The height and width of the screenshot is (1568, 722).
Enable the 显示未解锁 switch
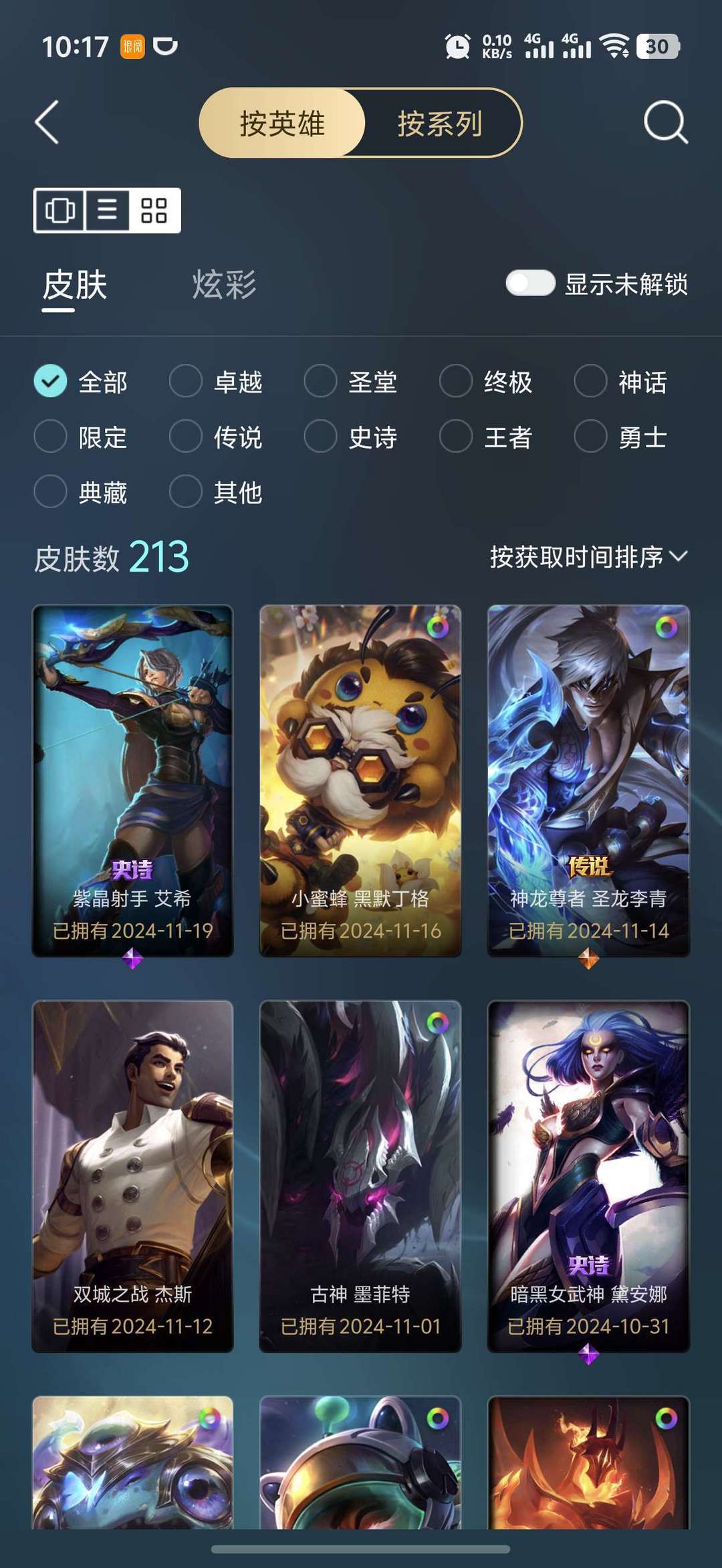pos(530,283)
